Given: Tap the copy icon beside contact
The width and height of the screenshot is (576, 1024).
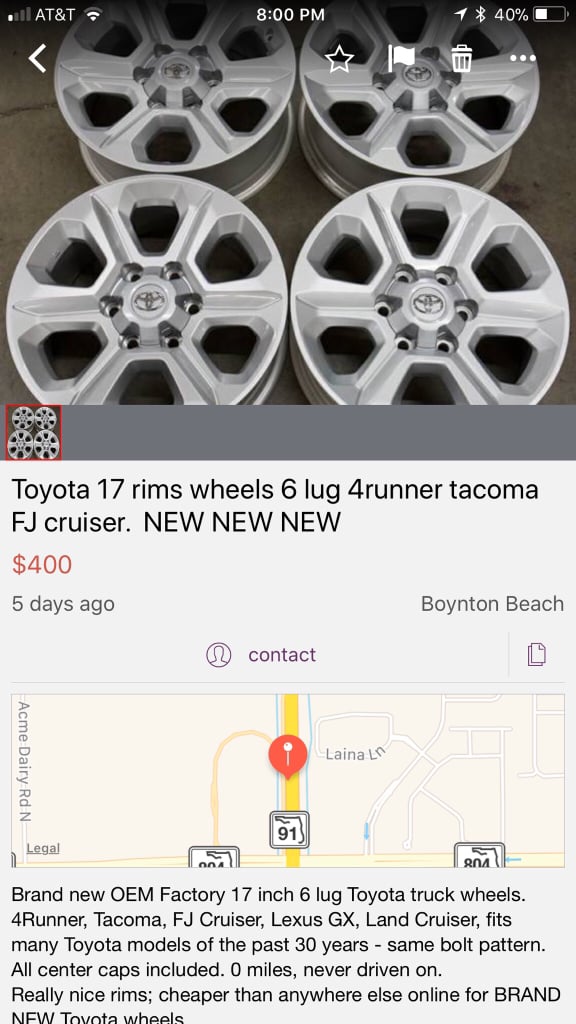Looking at the screenshot, I should pyautogui.click(x=536, y=654).
